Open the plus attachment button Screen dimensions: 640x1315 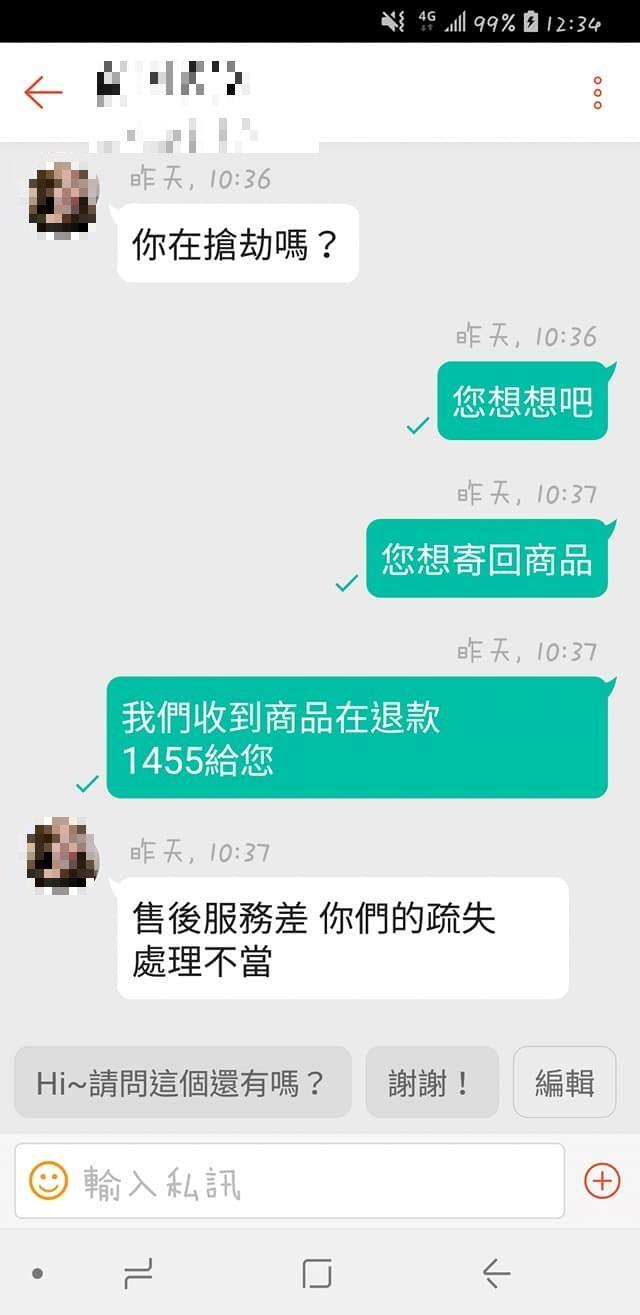602,1181
